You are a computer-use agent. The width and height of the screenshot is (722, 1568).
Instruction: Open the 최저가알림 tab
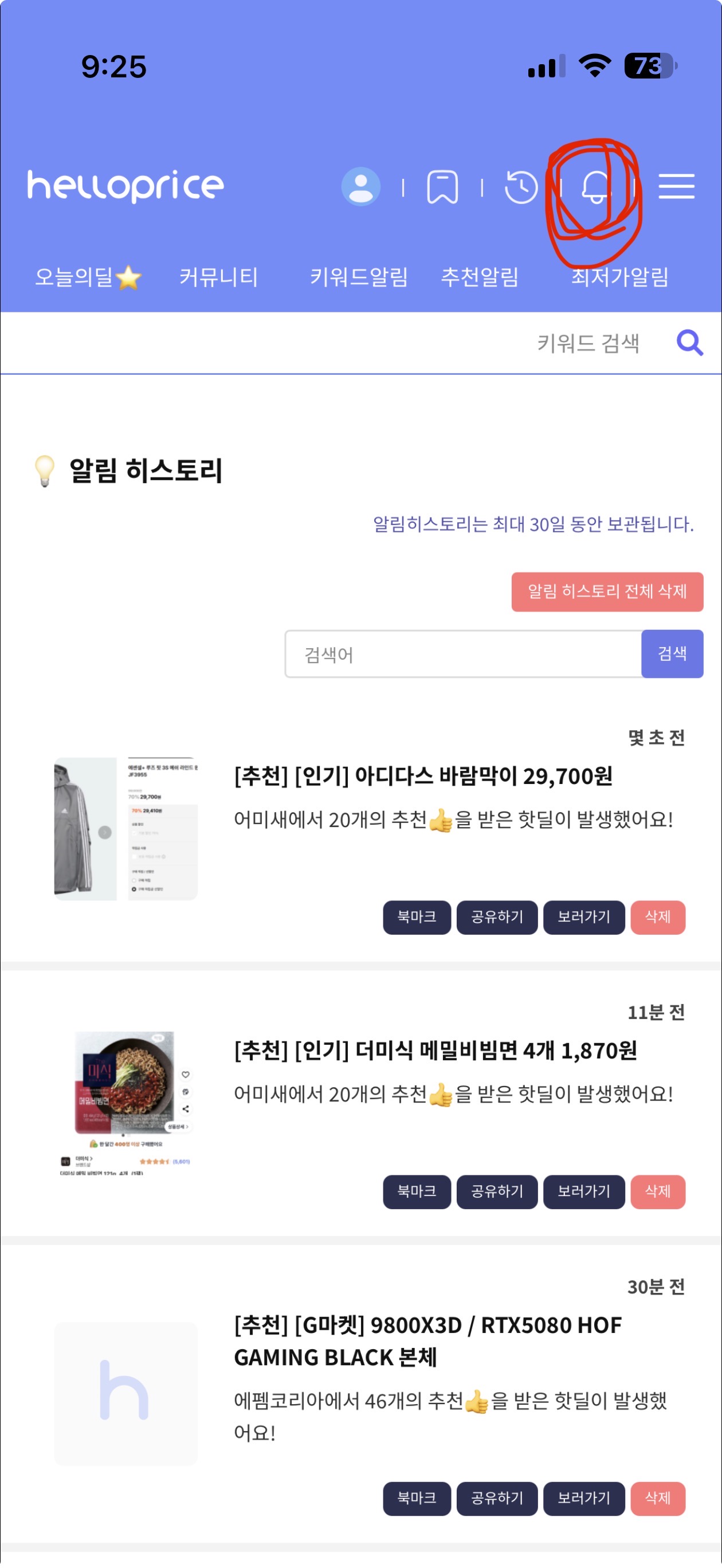[x=619, y=277]
